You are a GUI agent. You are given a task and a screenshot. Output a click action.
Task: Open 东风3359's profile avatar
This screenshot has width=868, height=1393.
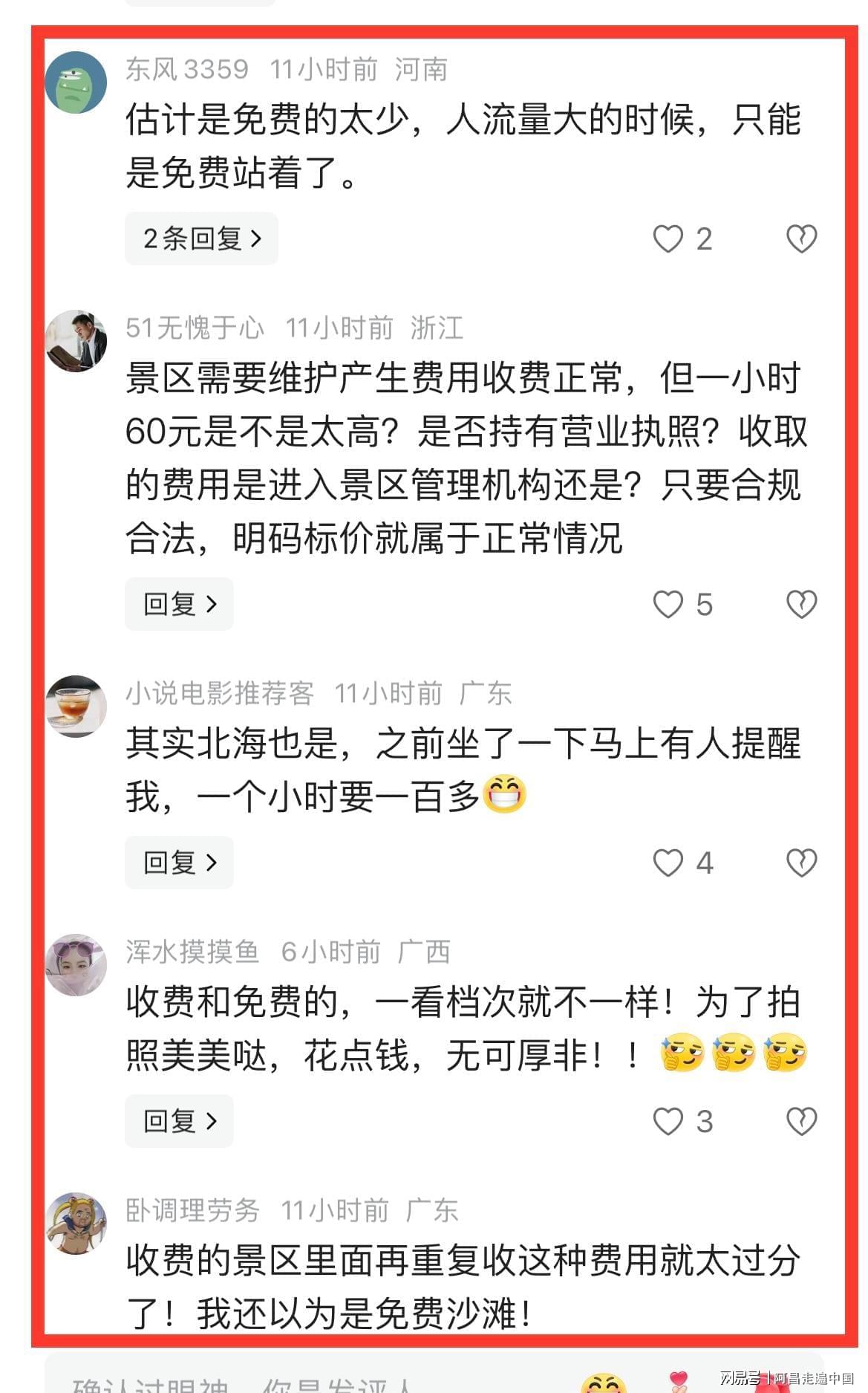point(76,82)
